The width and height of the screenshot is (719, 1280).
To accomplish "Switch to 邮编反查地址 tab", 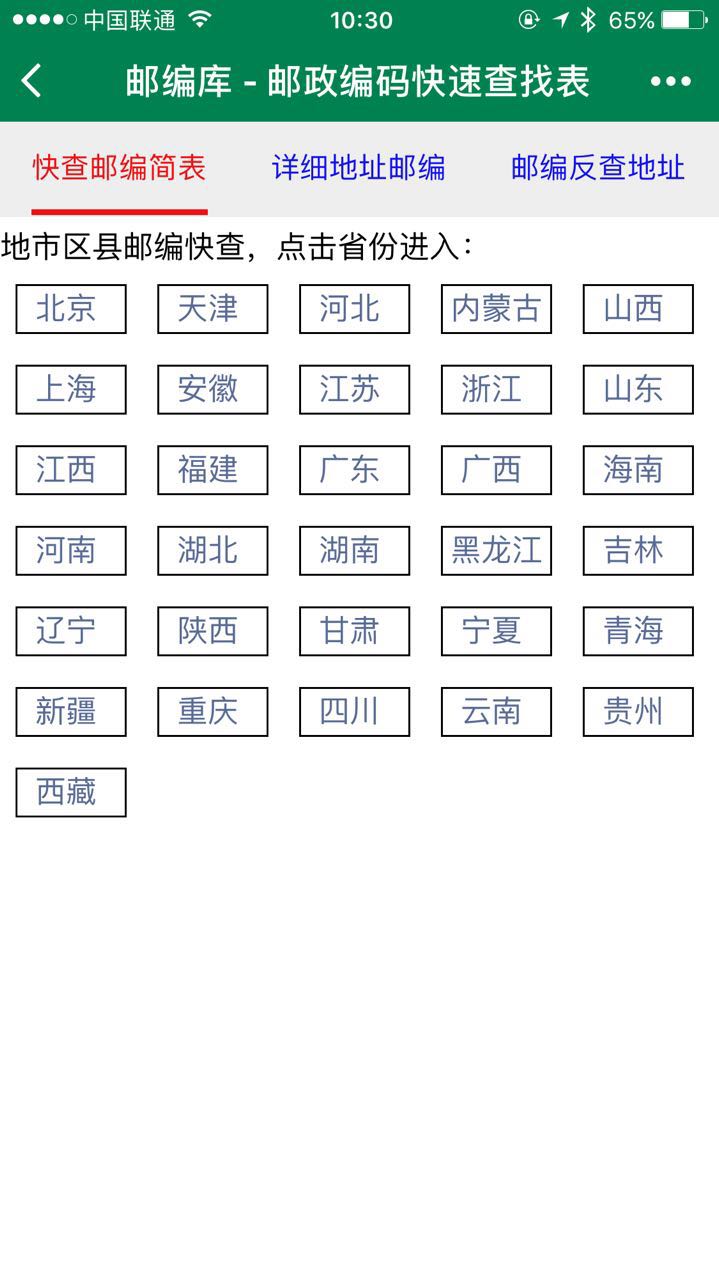I will (598, 168).
